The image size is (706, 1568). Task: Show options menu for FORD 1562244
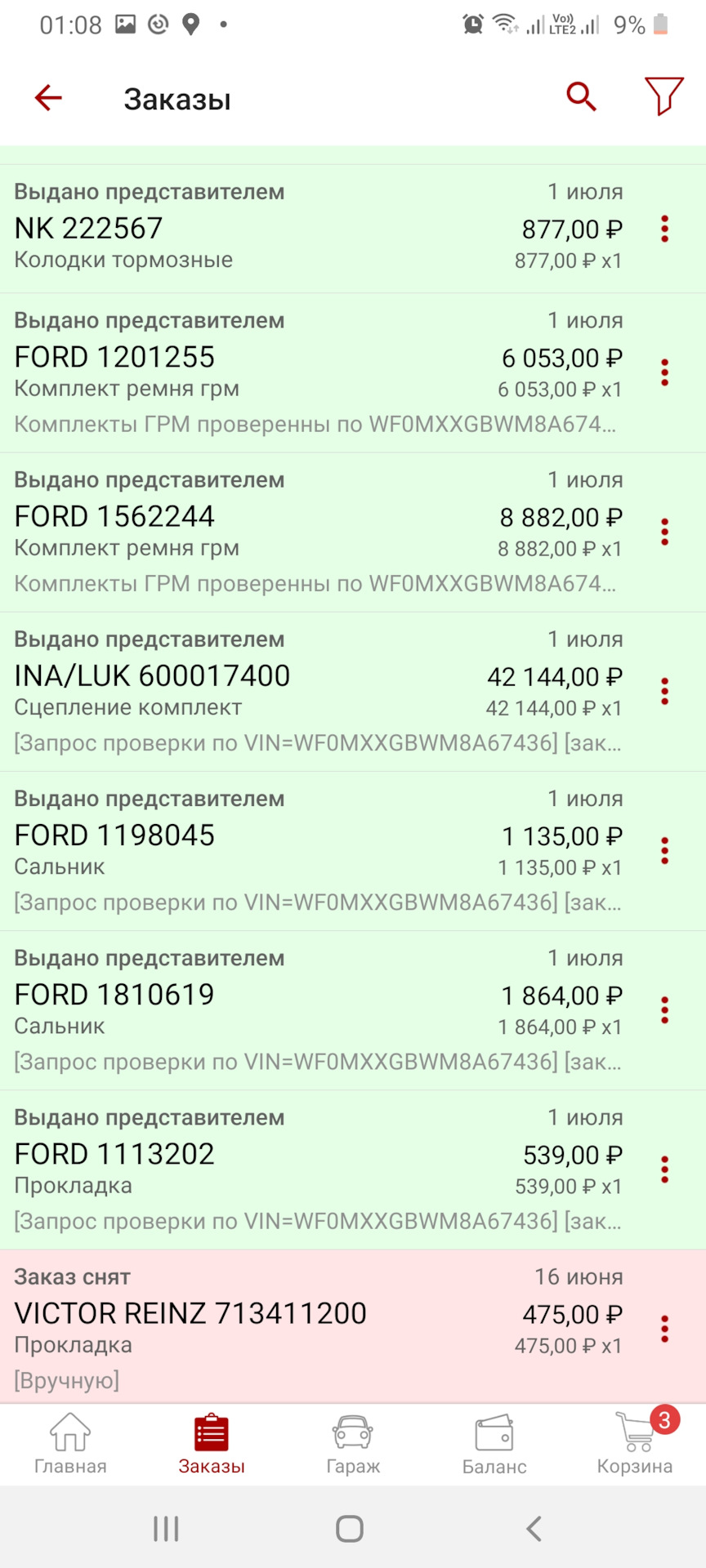click(x=665, y=532)
